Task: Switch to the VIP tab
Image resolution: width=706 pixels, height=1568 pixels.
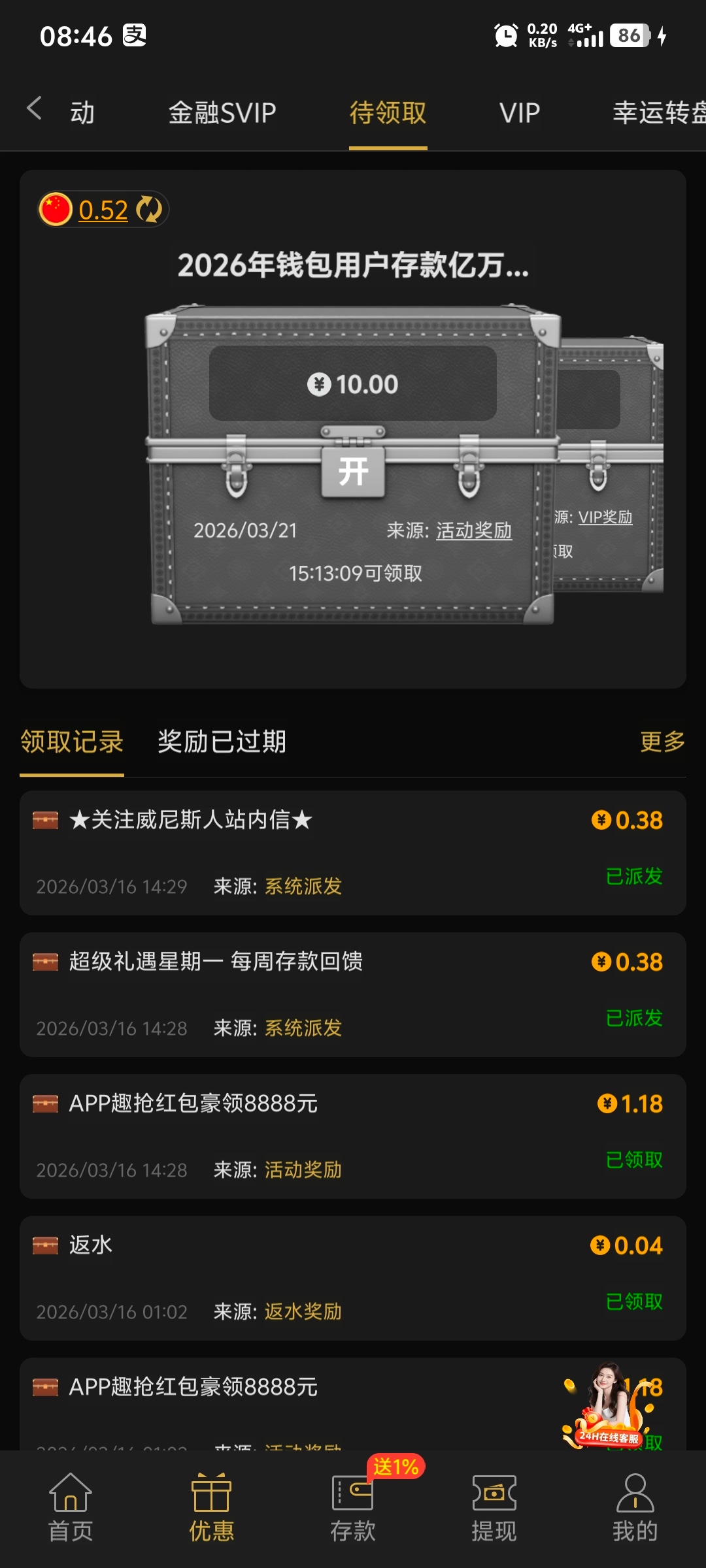Action: pyautogui.click(x=520, y=113)
